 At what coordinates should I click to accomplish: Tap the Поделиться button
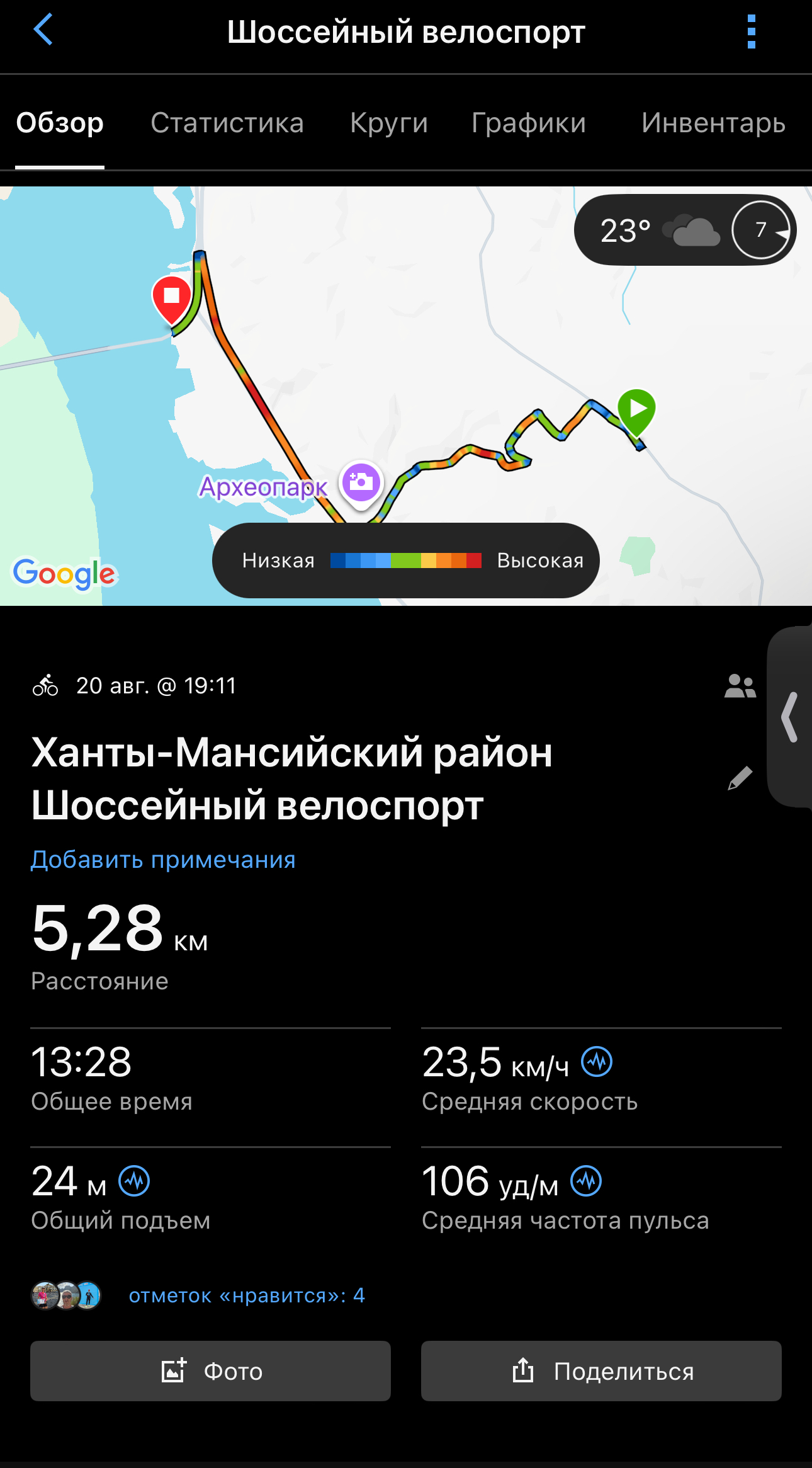601,1371
